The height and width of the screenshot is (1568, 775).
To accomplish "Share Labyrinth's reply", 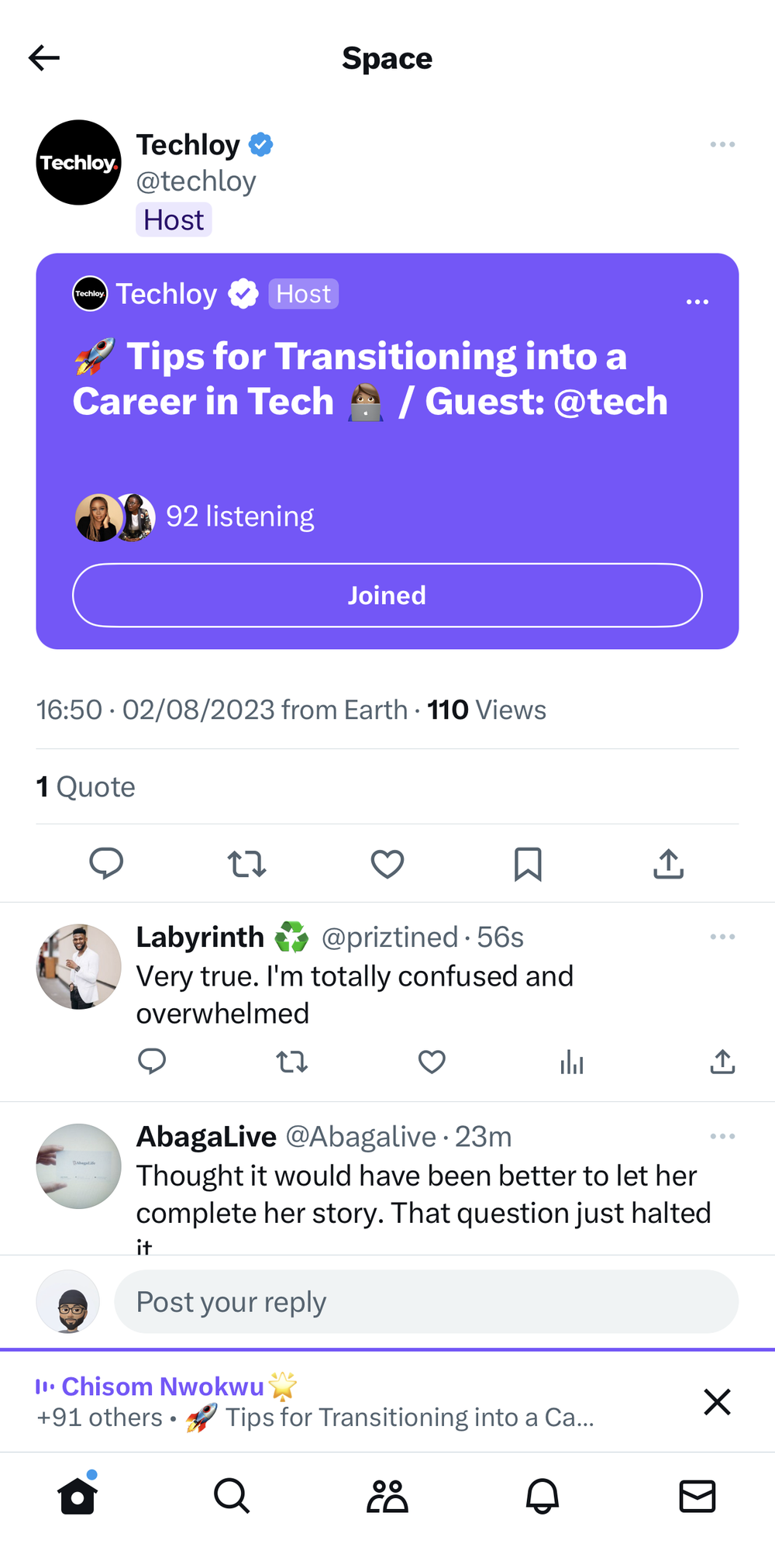I will (721, 1062).
